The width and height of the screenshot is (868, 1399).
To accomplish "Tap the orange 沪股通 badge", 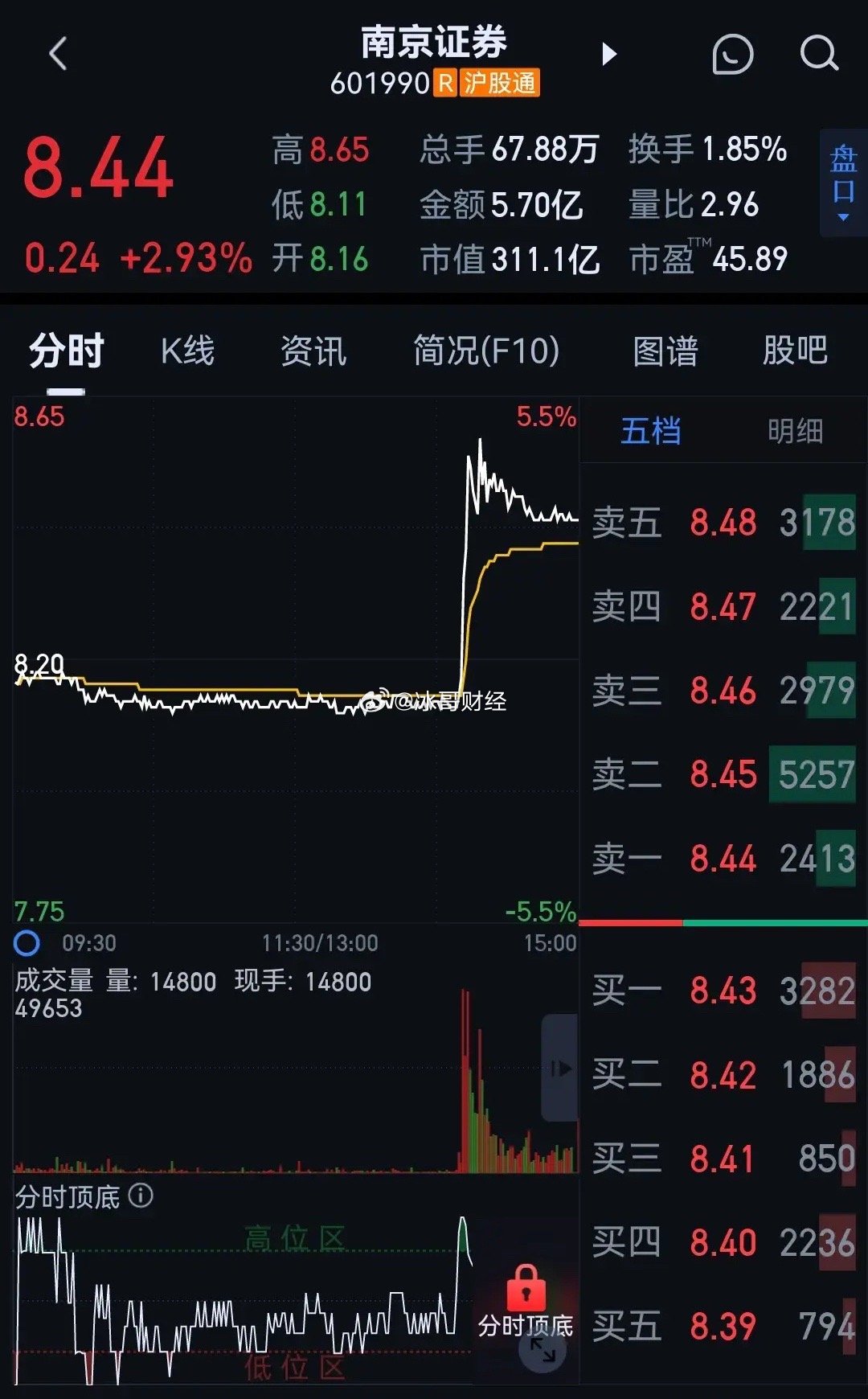I will click(x=500, y=84).
